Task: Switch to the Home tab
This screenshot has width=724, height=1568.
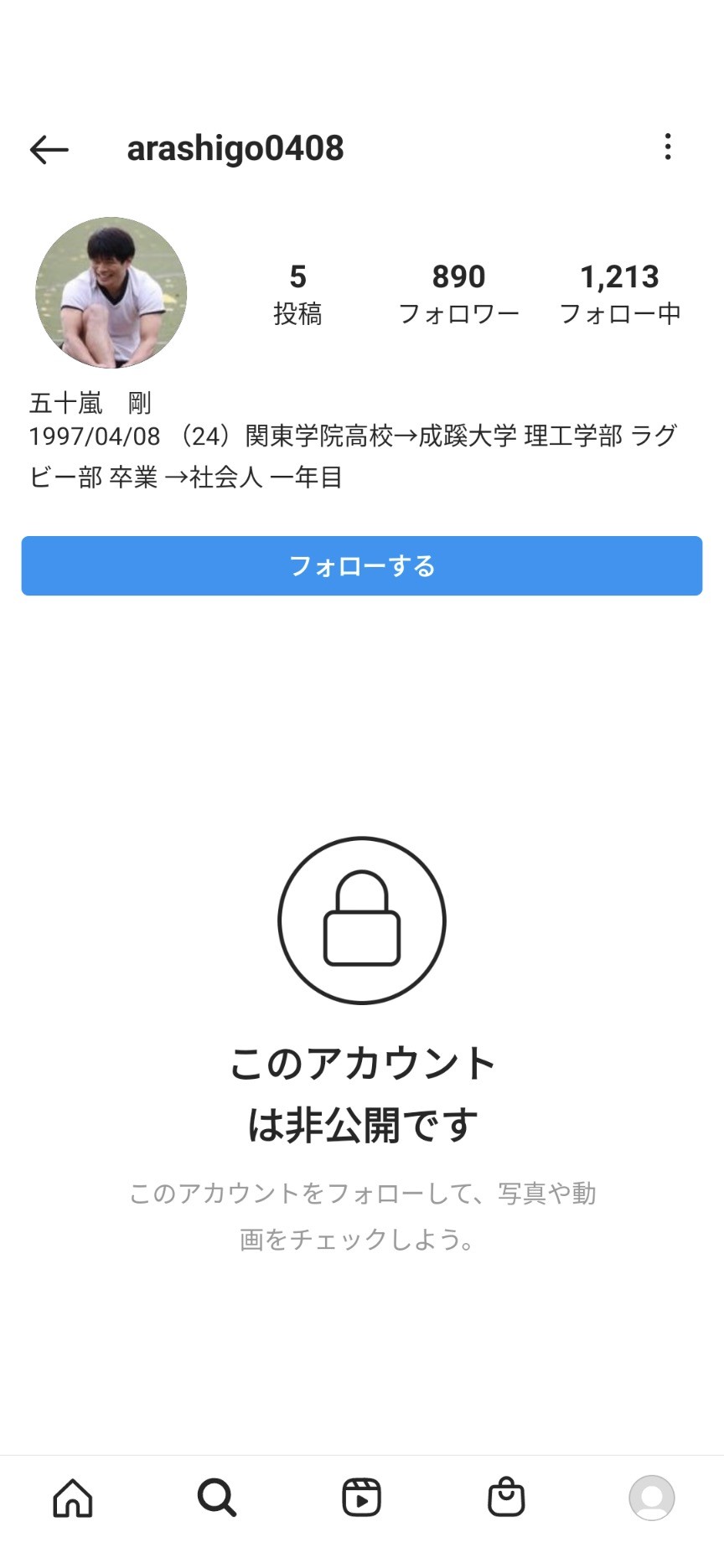Action: coord(73,1498)
